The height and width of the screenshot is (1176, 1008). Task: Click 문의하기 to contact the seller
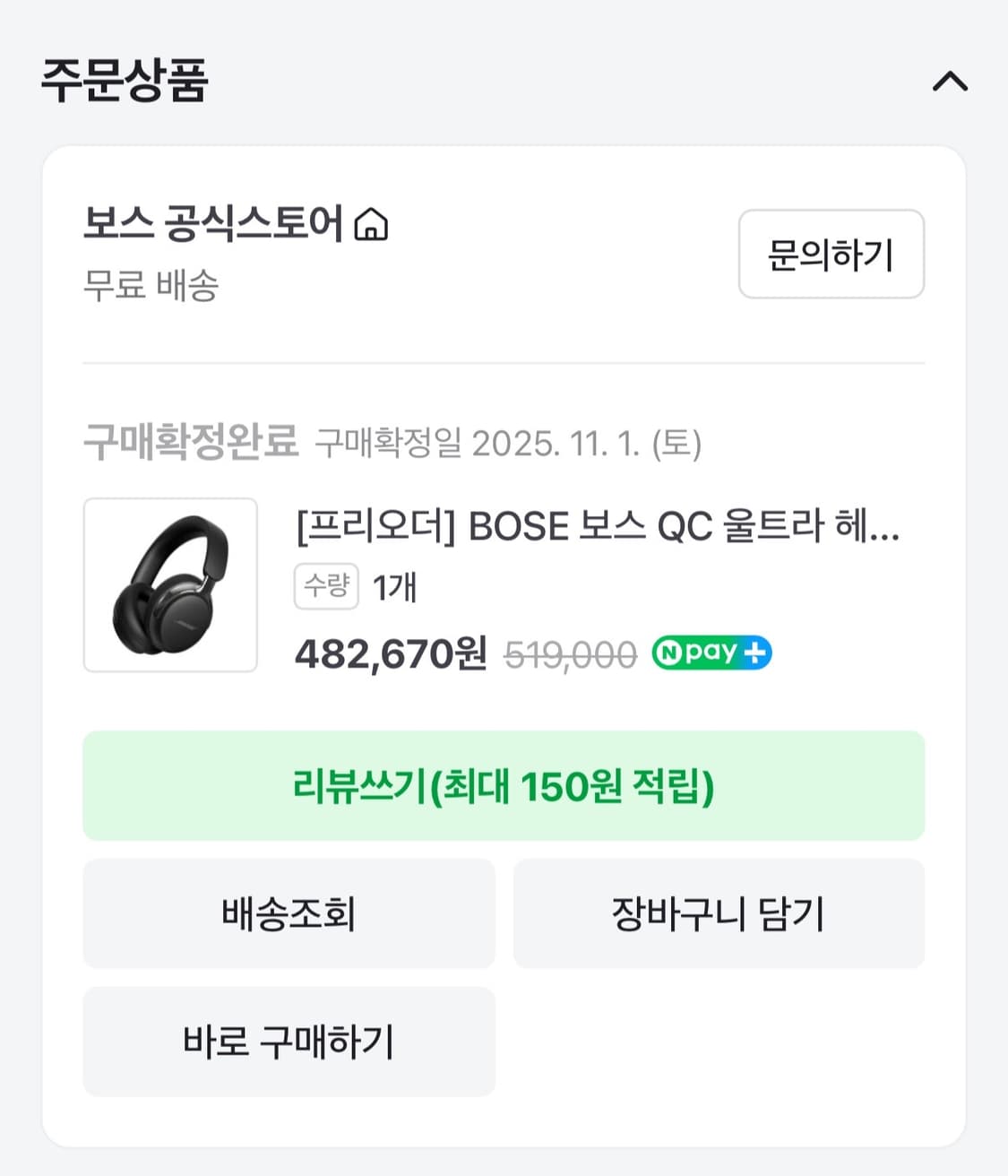pos(831,255)
